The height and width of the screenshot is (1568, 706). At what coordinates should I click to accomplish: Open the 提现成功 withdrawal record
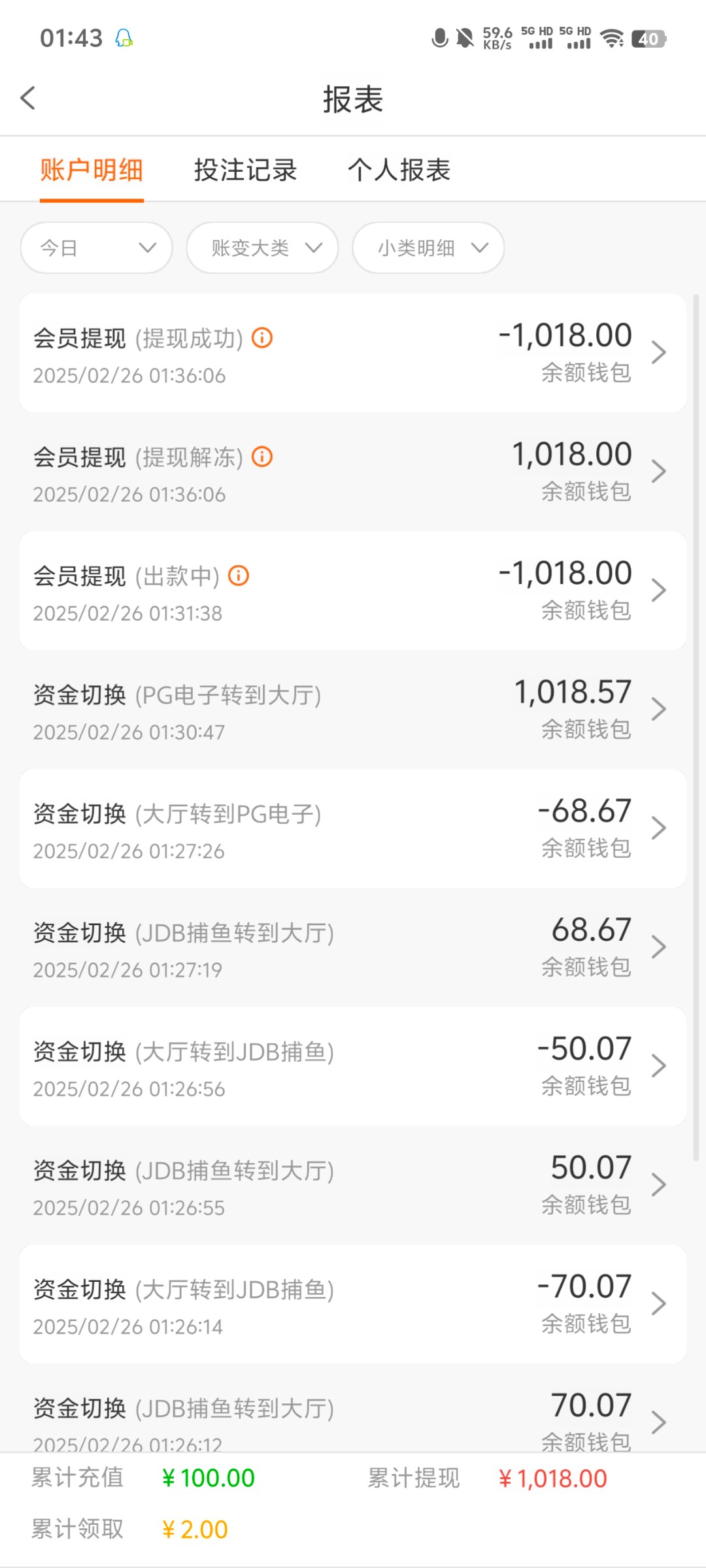click(x=353, y=353)
